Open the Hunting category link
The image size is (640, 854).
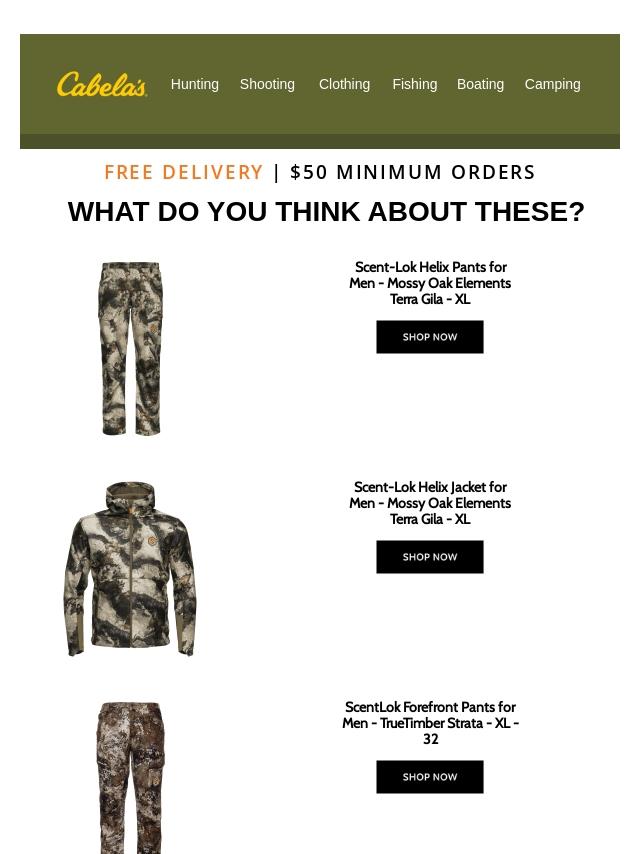click(x=194, y=84)
